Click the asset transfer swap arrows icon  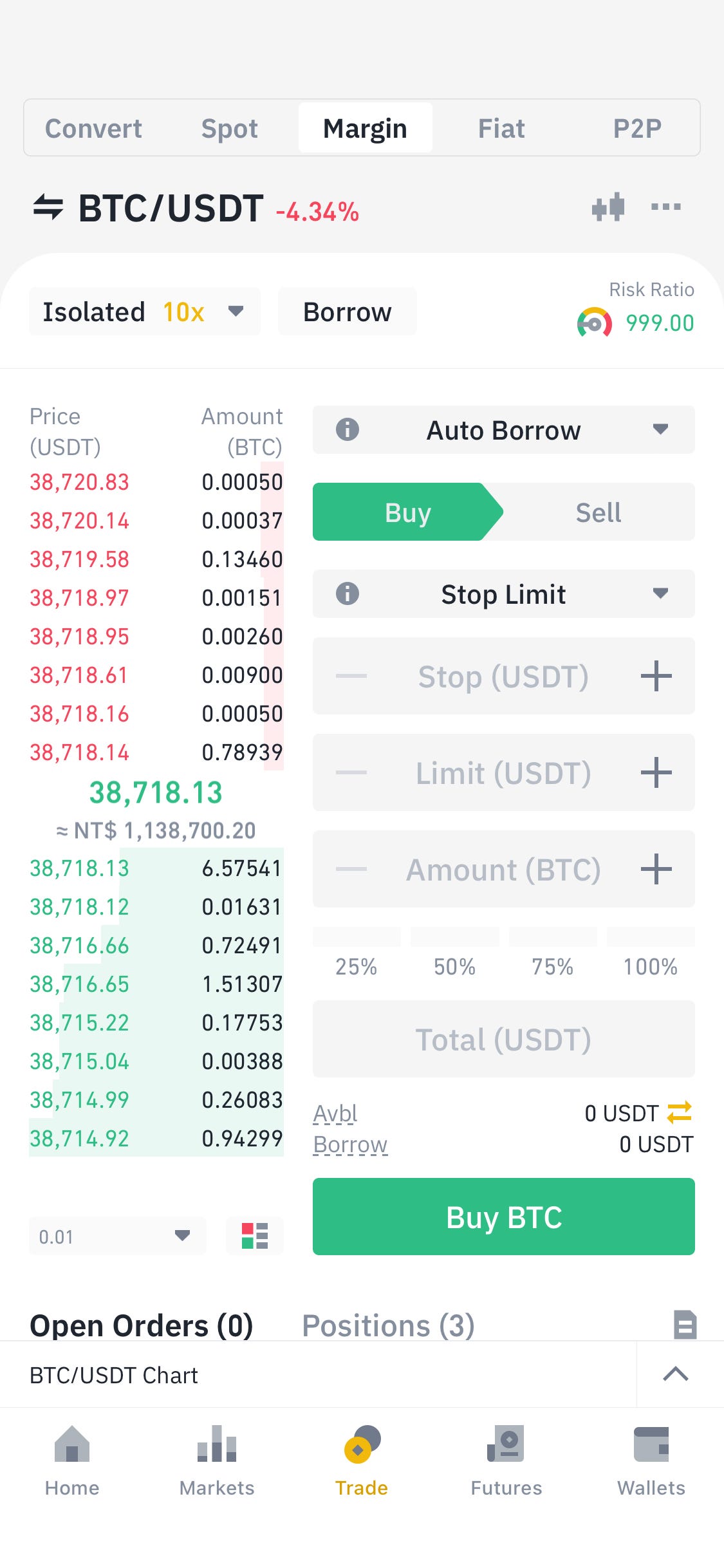pos(678,1113)
